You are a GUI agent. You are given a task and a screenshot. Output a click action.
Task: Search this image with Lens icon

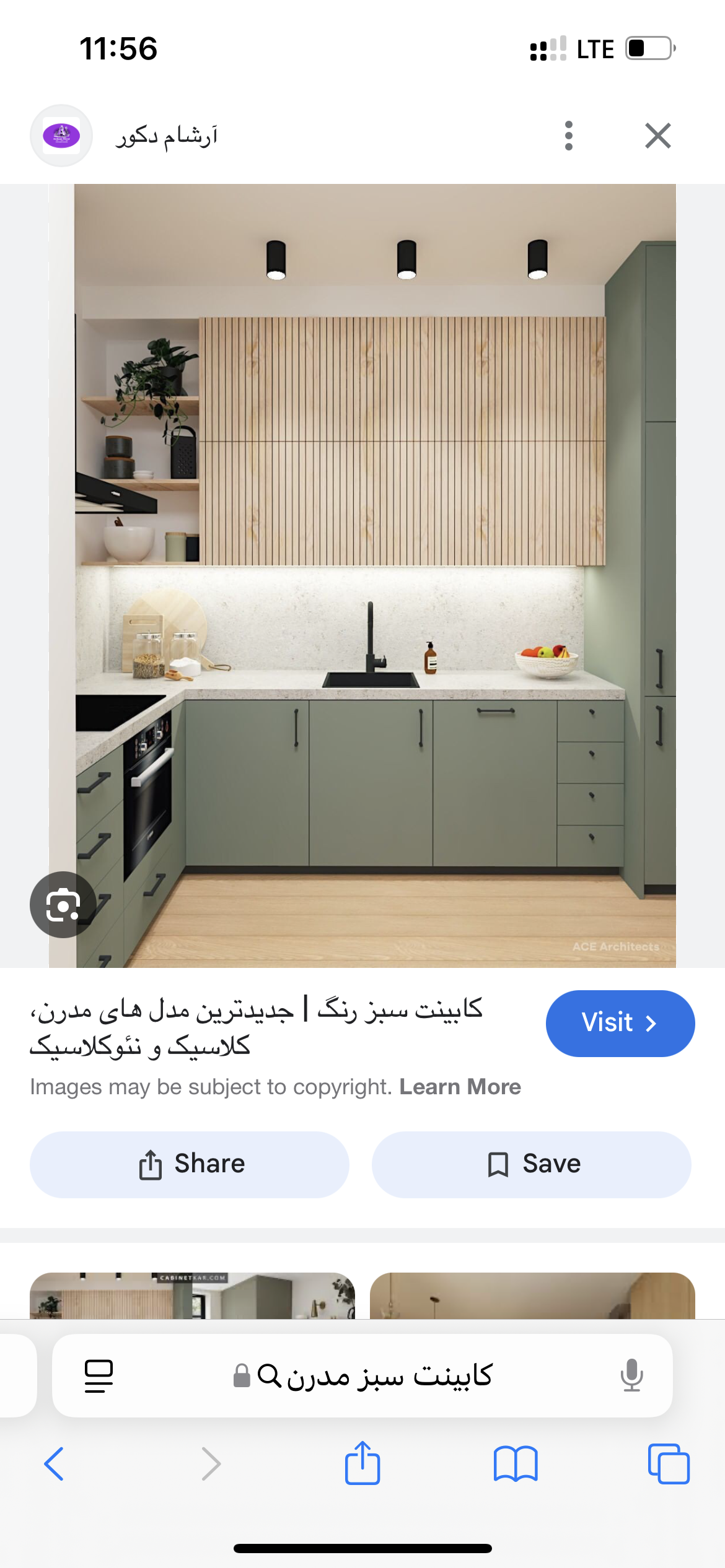pyautogui.click(x=63, y=905)
